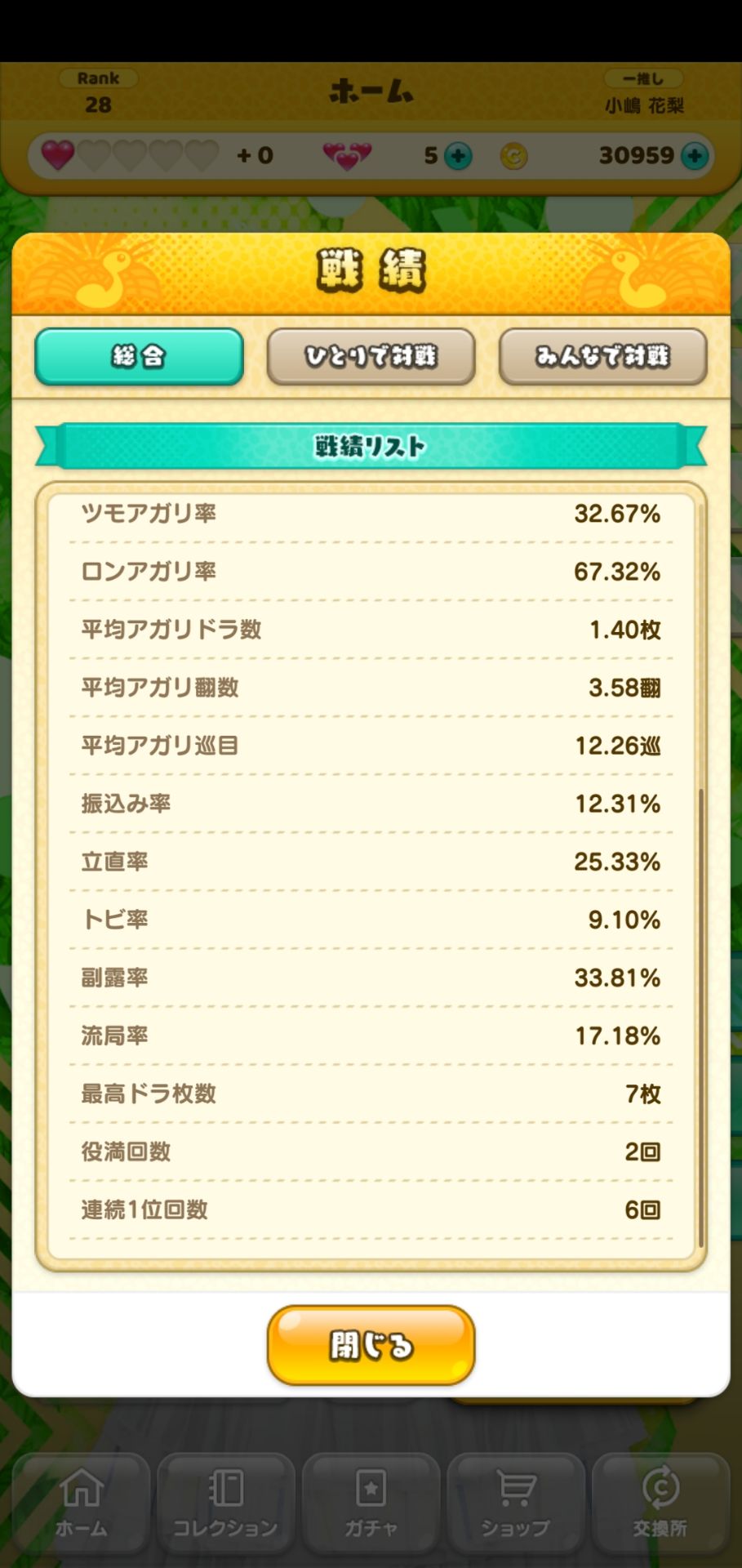Select the 総合 tab
The image size is (742, 1568).
(x=139, y=356)
